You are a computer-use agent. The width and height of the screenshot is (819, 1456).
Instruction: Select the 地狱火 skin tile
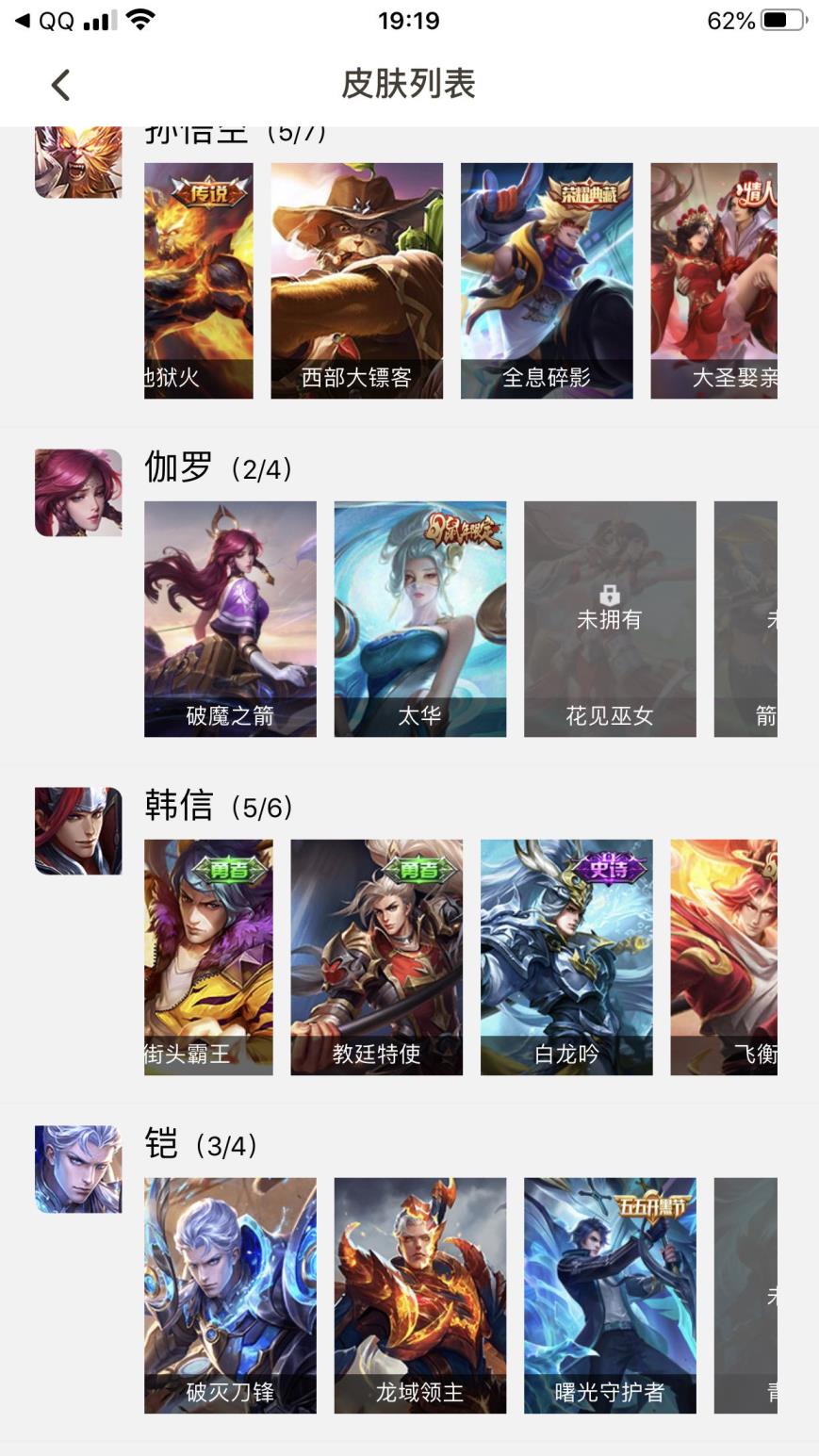pos(199,281)
